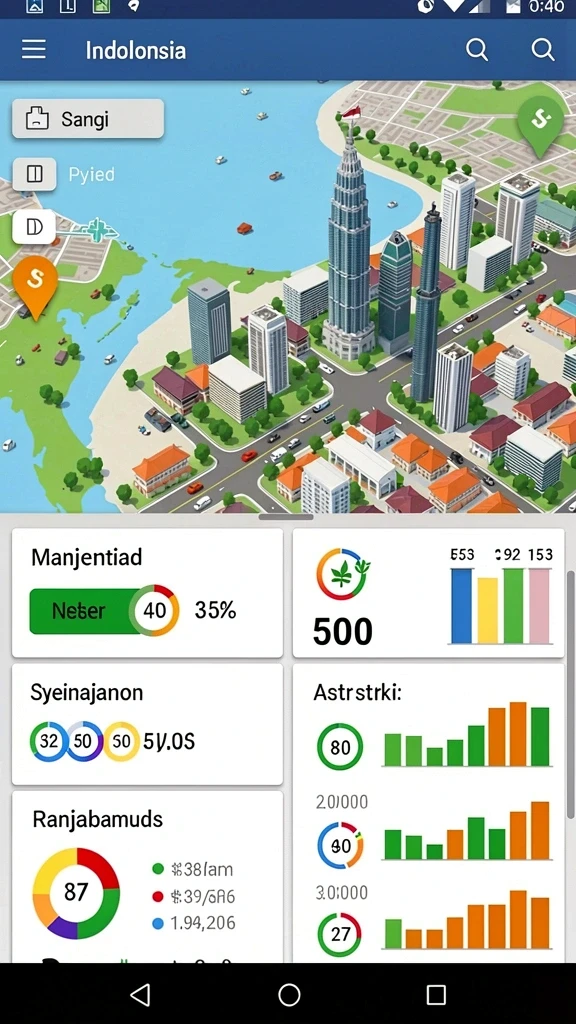Tap the Sangi button on the map
Screen dimensions: 576x1024
(x=88, y=119)
